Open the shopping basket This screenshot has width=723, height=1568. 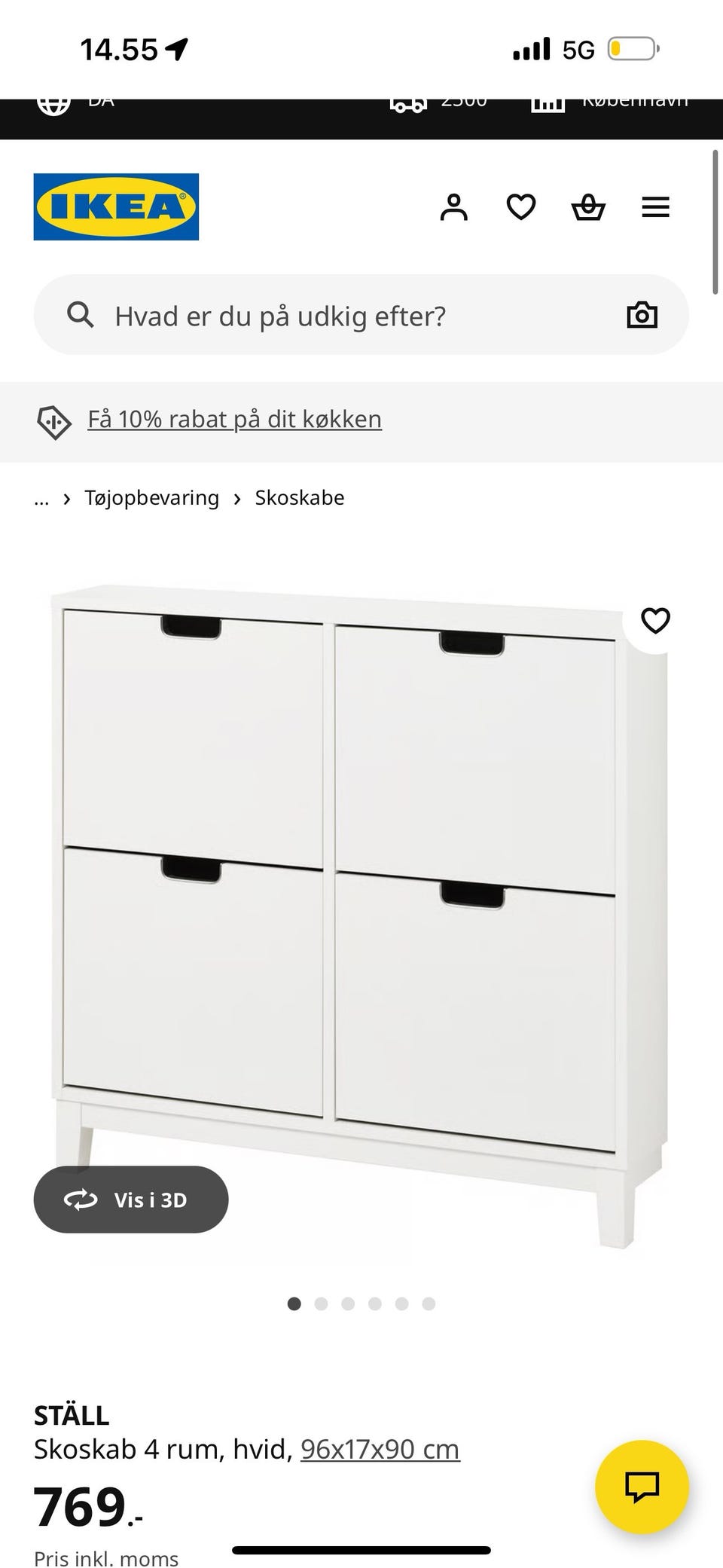[x=588, y=207]
